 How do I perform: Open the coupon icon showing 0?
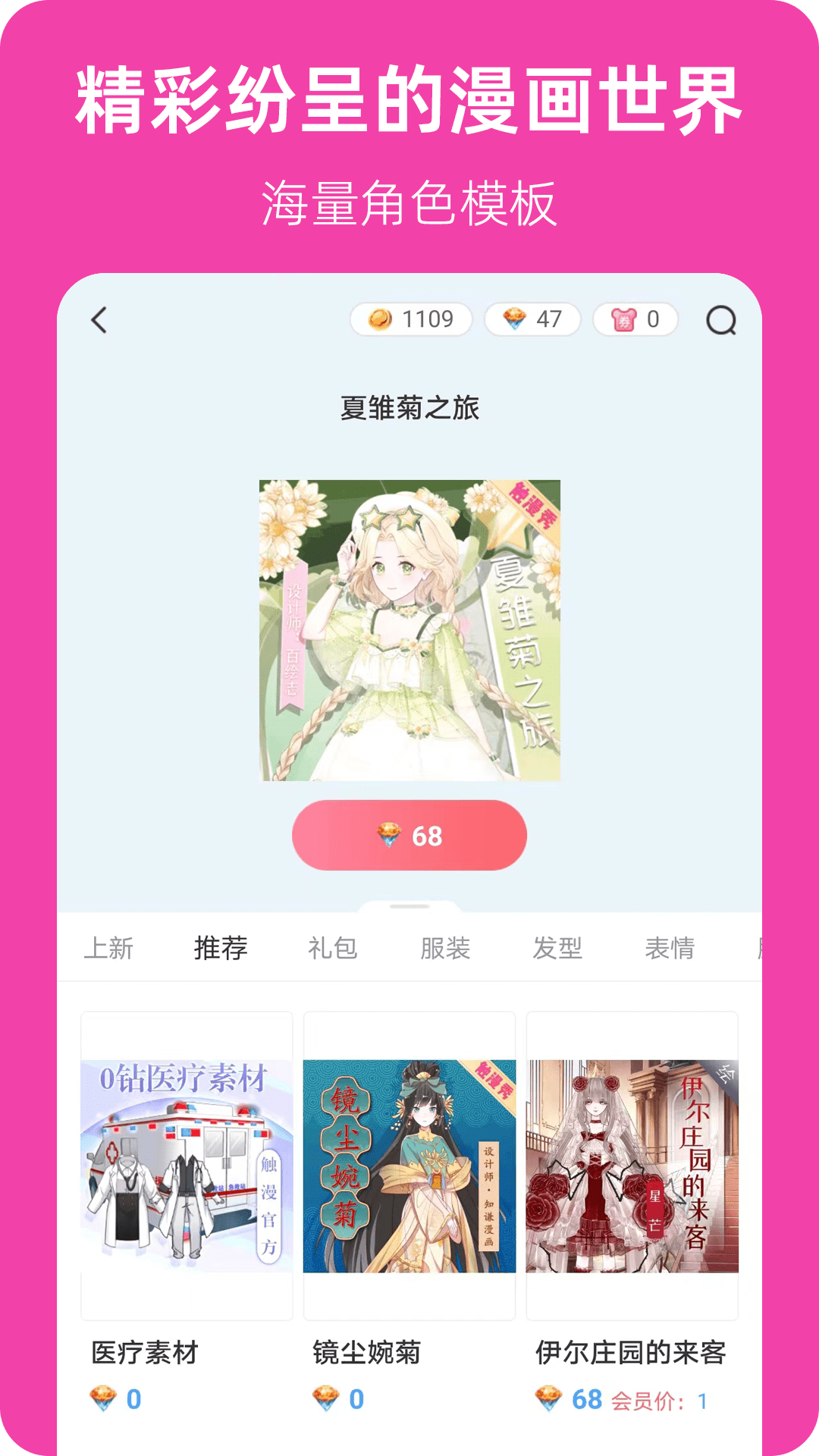[x=620, y=319]
